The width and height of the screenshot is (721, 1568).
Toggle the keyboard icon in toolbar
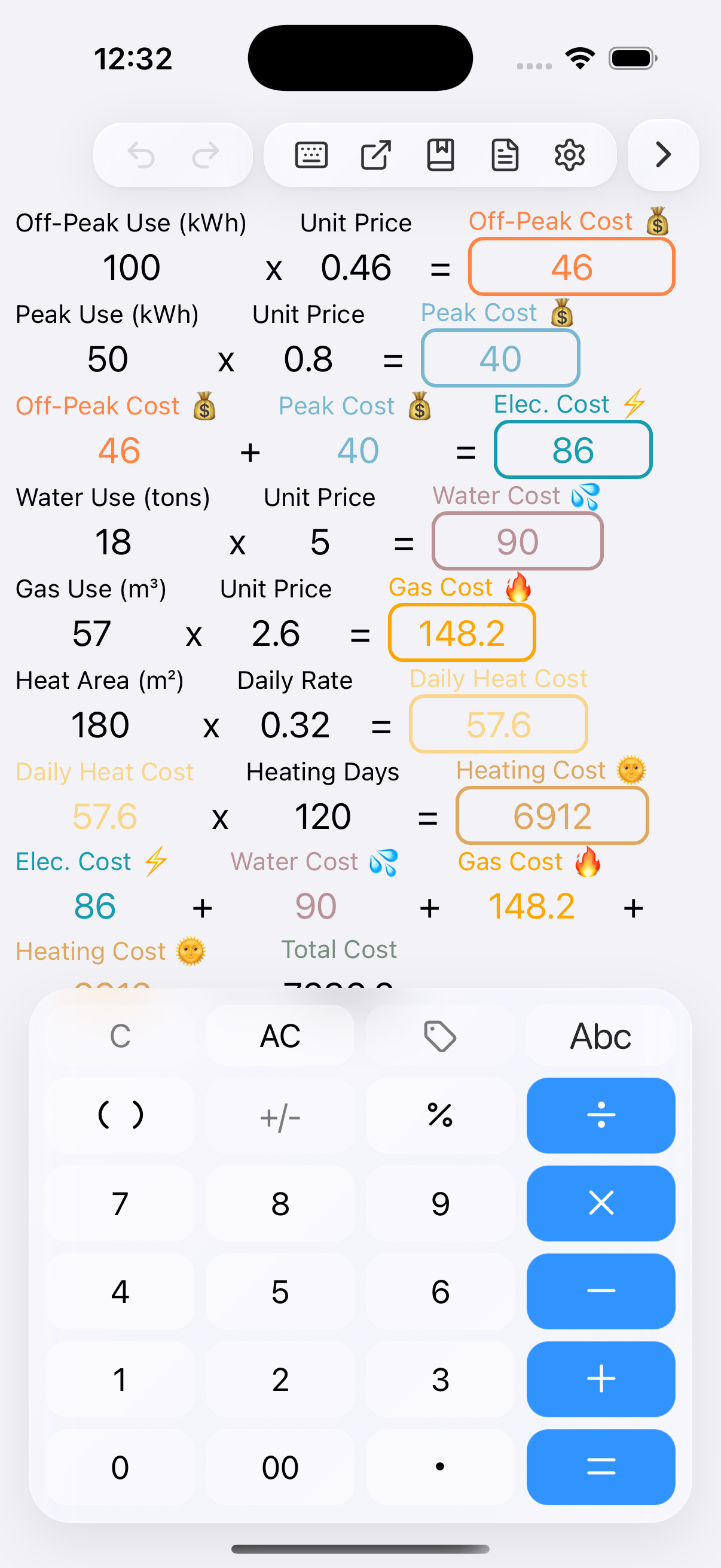311,155
